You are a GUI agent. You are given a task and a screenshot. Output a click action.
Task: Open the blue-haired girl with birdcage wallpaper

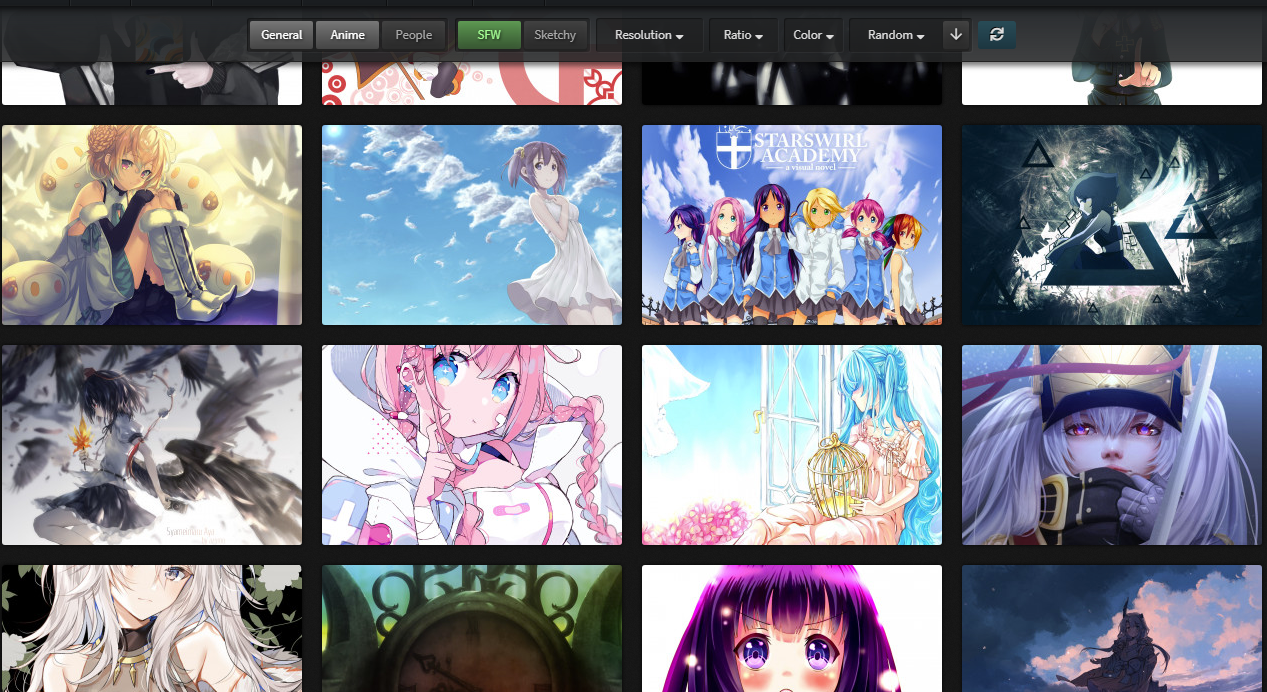click(x=791, y=444)
